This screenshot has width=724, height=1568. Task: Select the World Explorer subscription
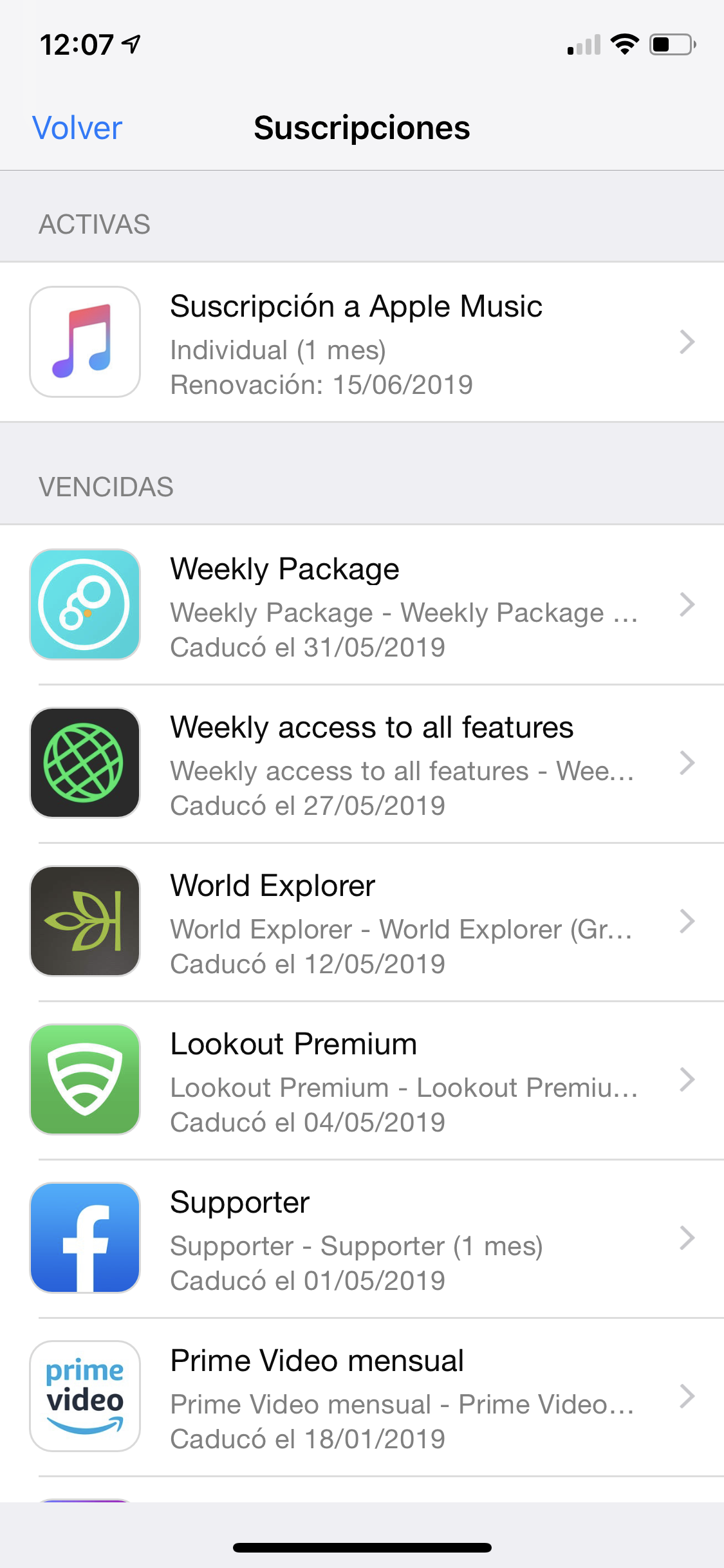(362, 922)
